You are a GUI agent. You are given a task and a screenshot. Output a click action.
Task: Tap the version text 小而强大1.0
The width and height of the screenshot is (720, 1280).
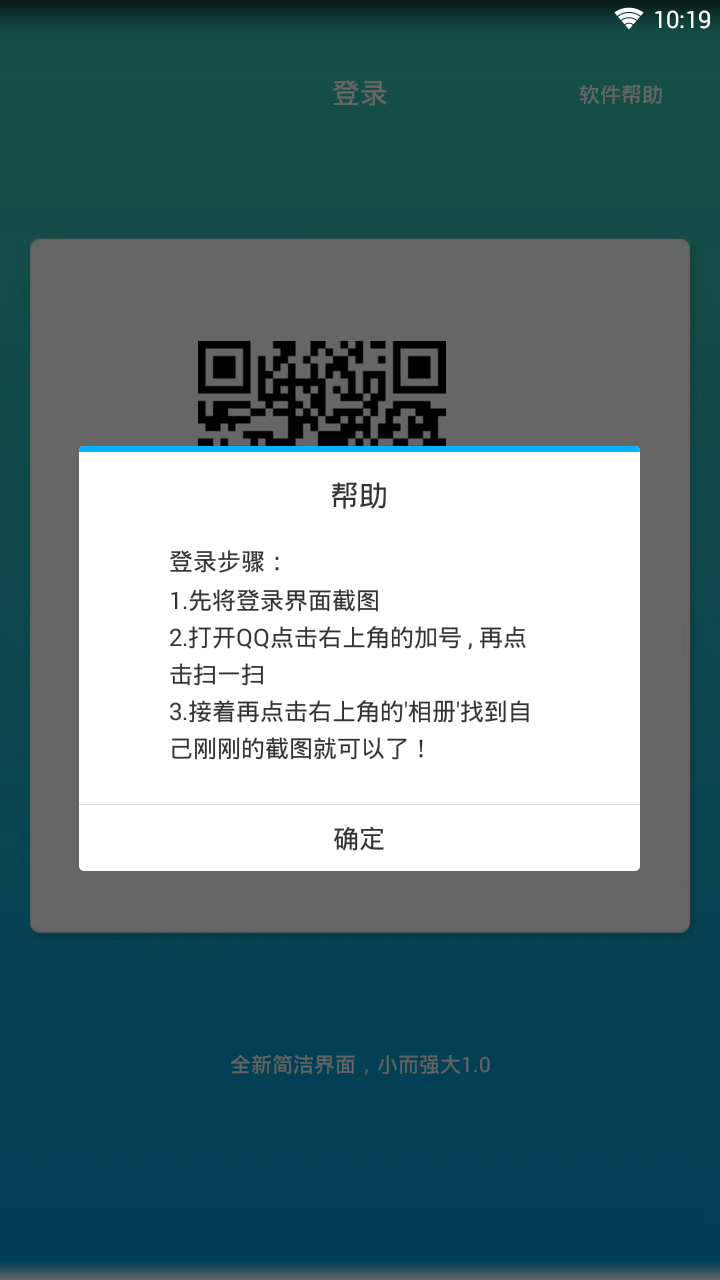(x=360, y=1065)
